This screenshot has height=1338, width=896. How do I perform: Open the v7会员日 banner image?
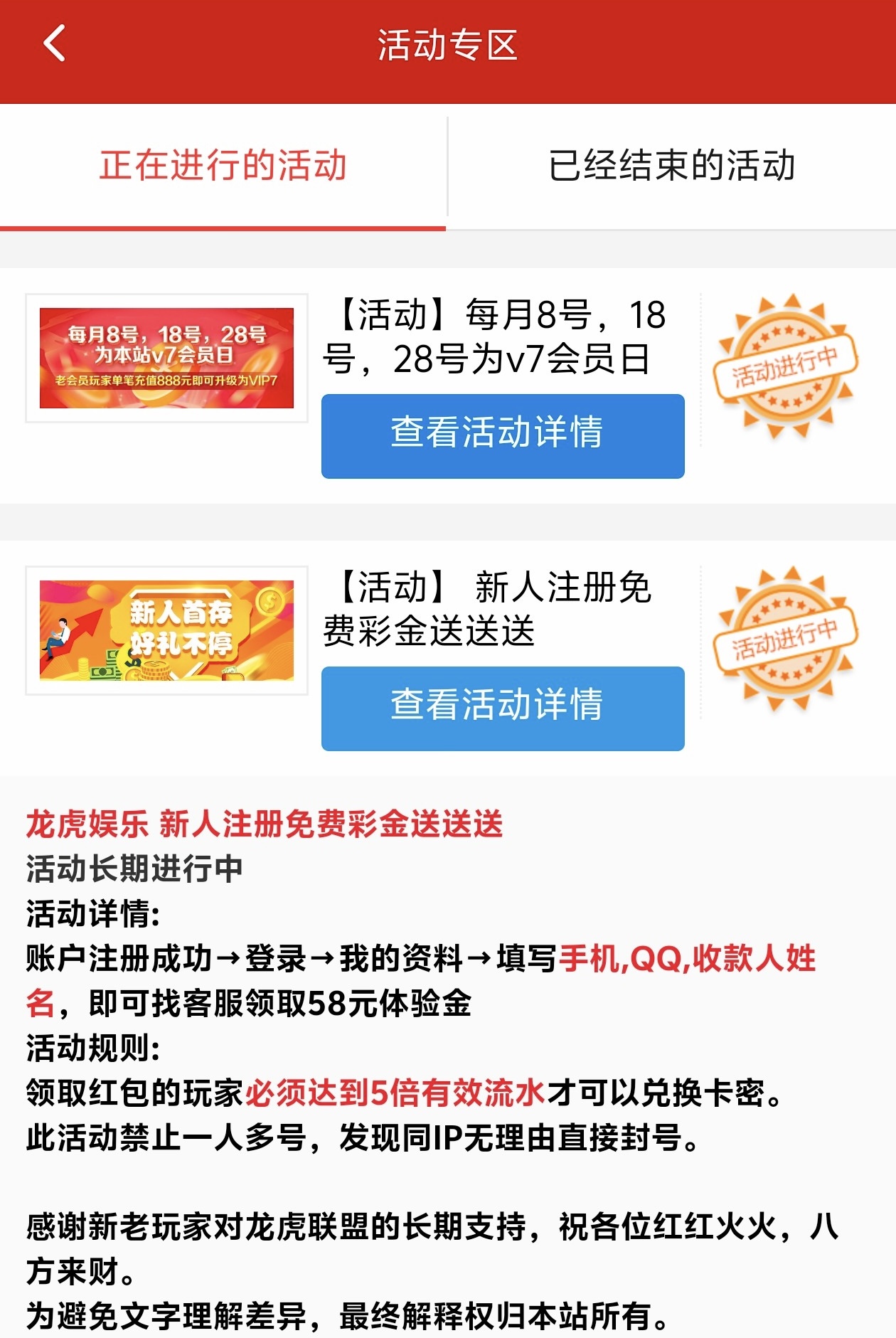pos(166,358)
